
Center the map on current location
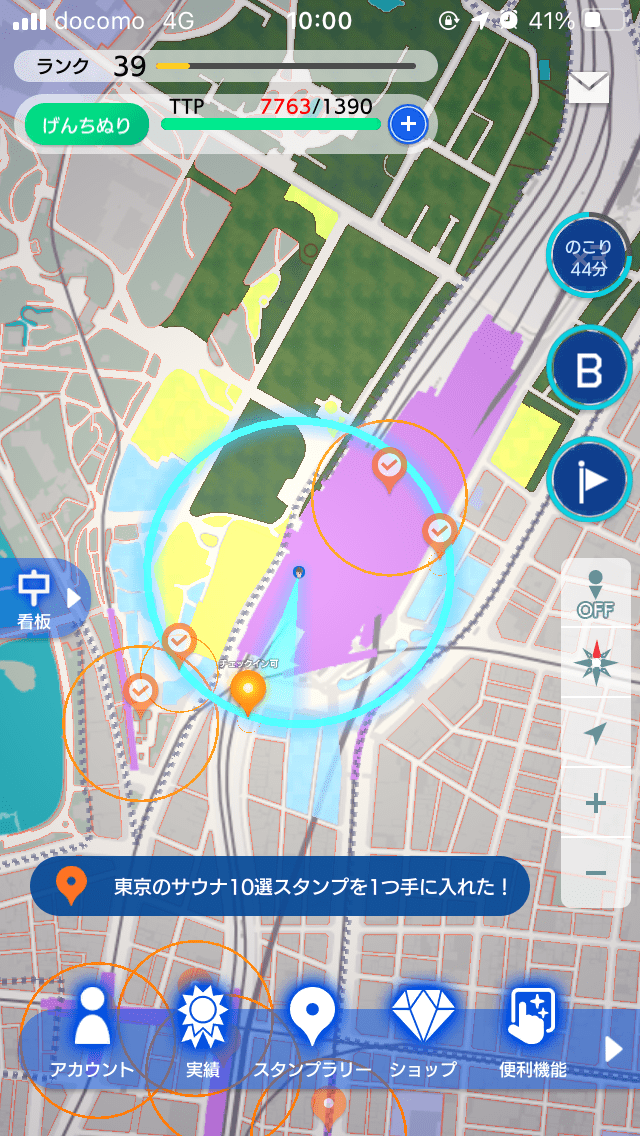pos(596,735)
